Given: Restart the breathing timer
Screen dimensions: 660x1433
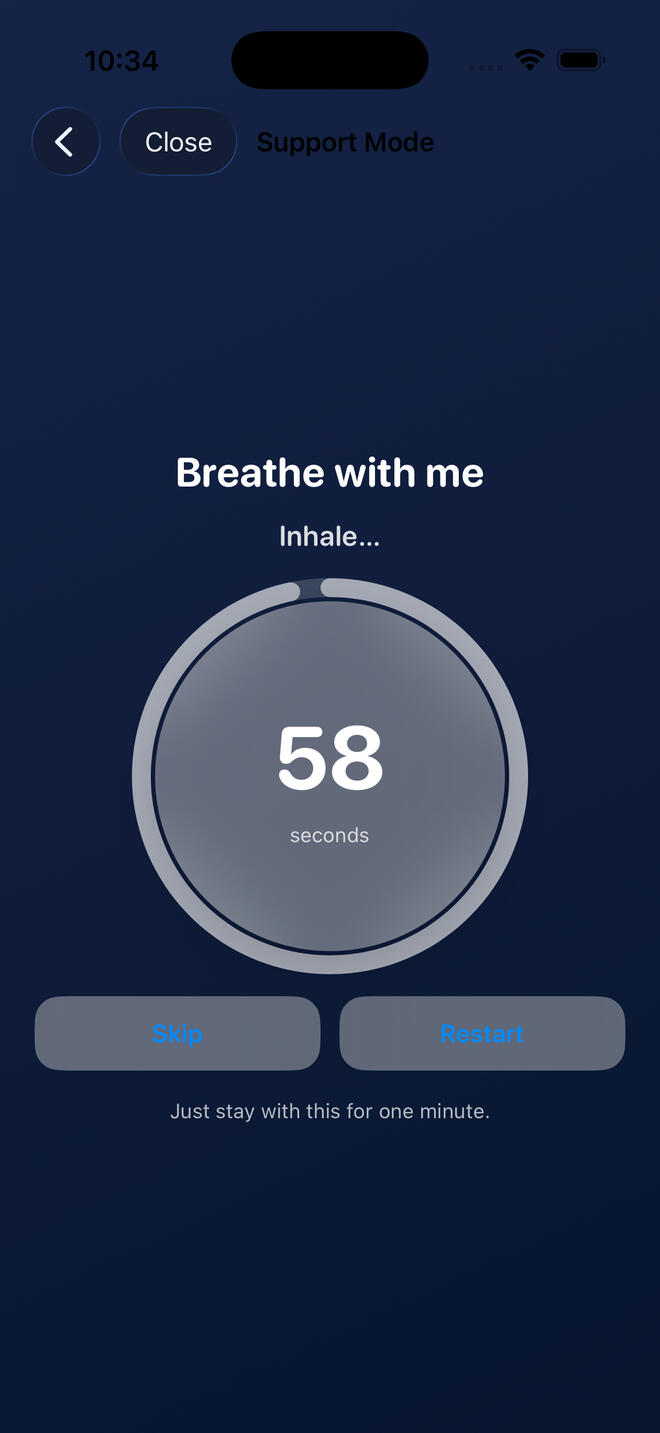Looking at the screenshot, I should tap(482, 1033).
